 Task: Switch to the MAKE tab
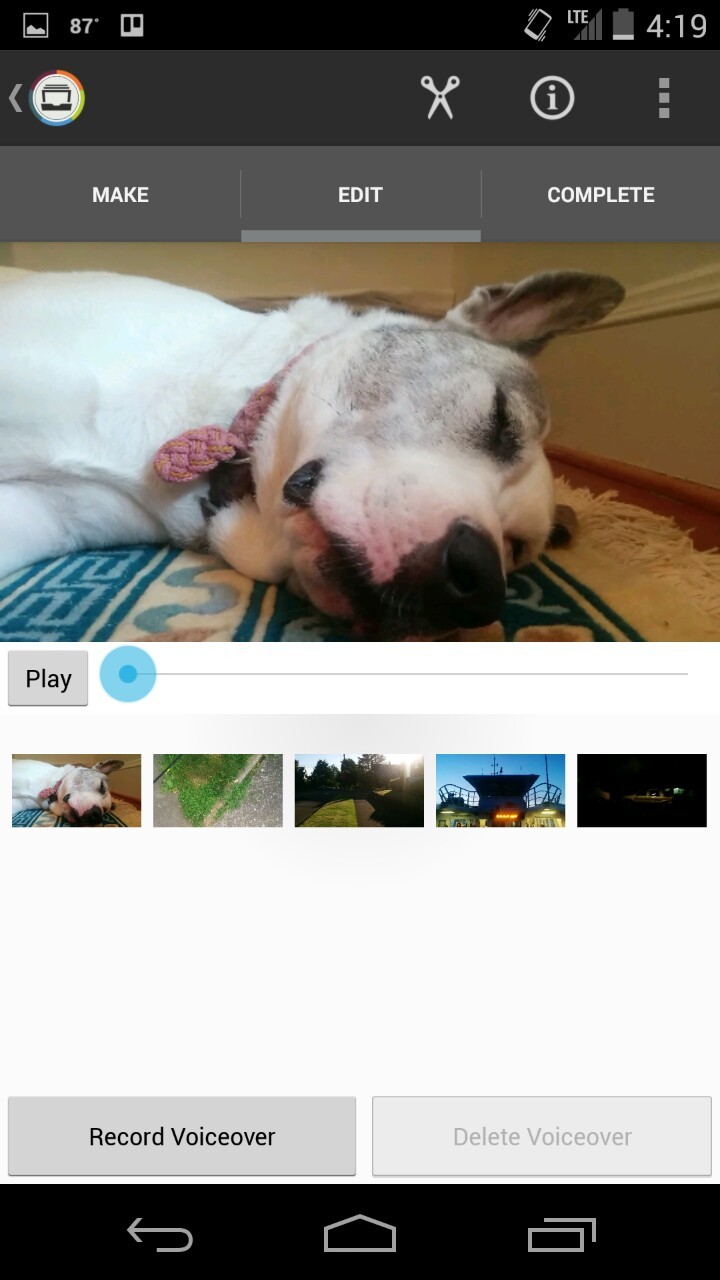point(120,195)
